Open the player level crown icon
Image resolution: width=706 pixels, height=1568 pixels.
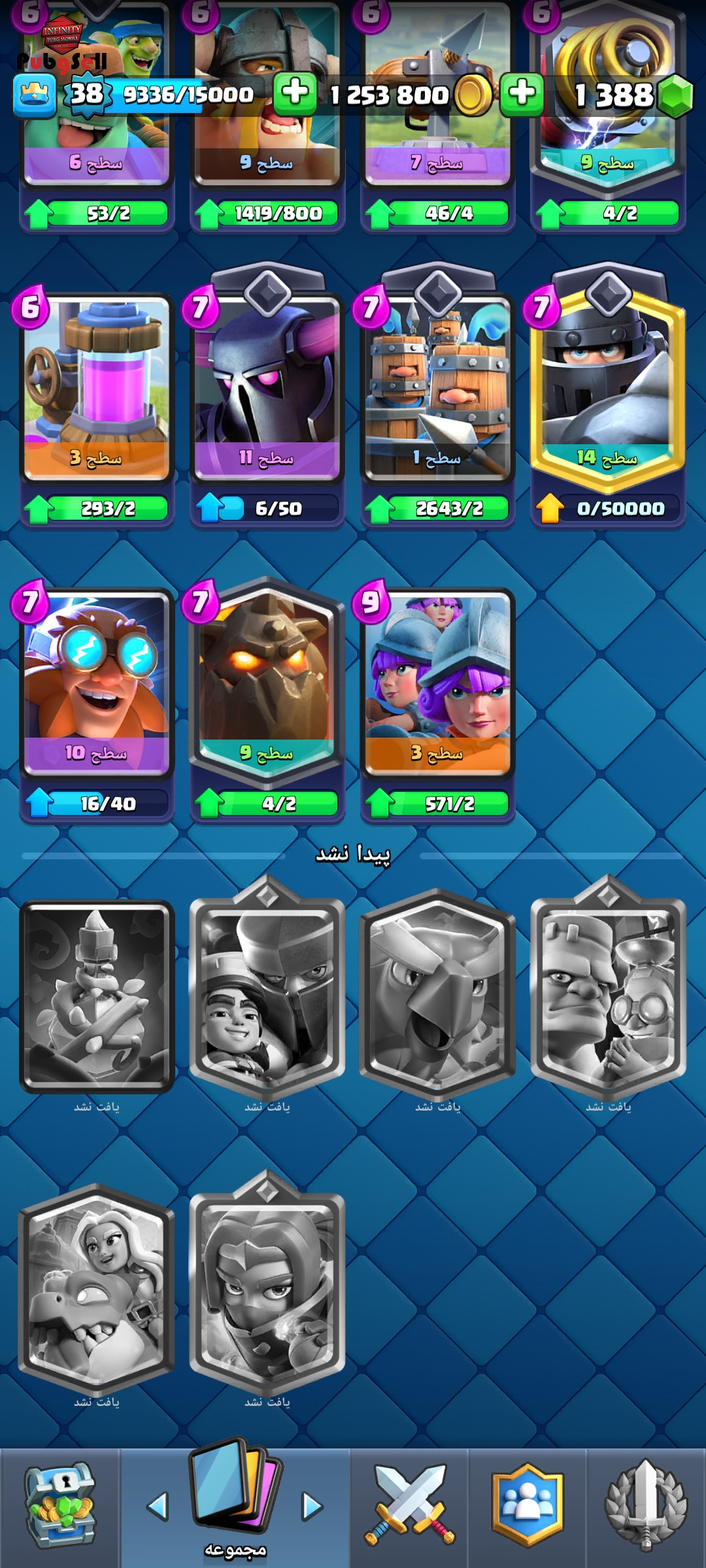click(x=34, y=95)
